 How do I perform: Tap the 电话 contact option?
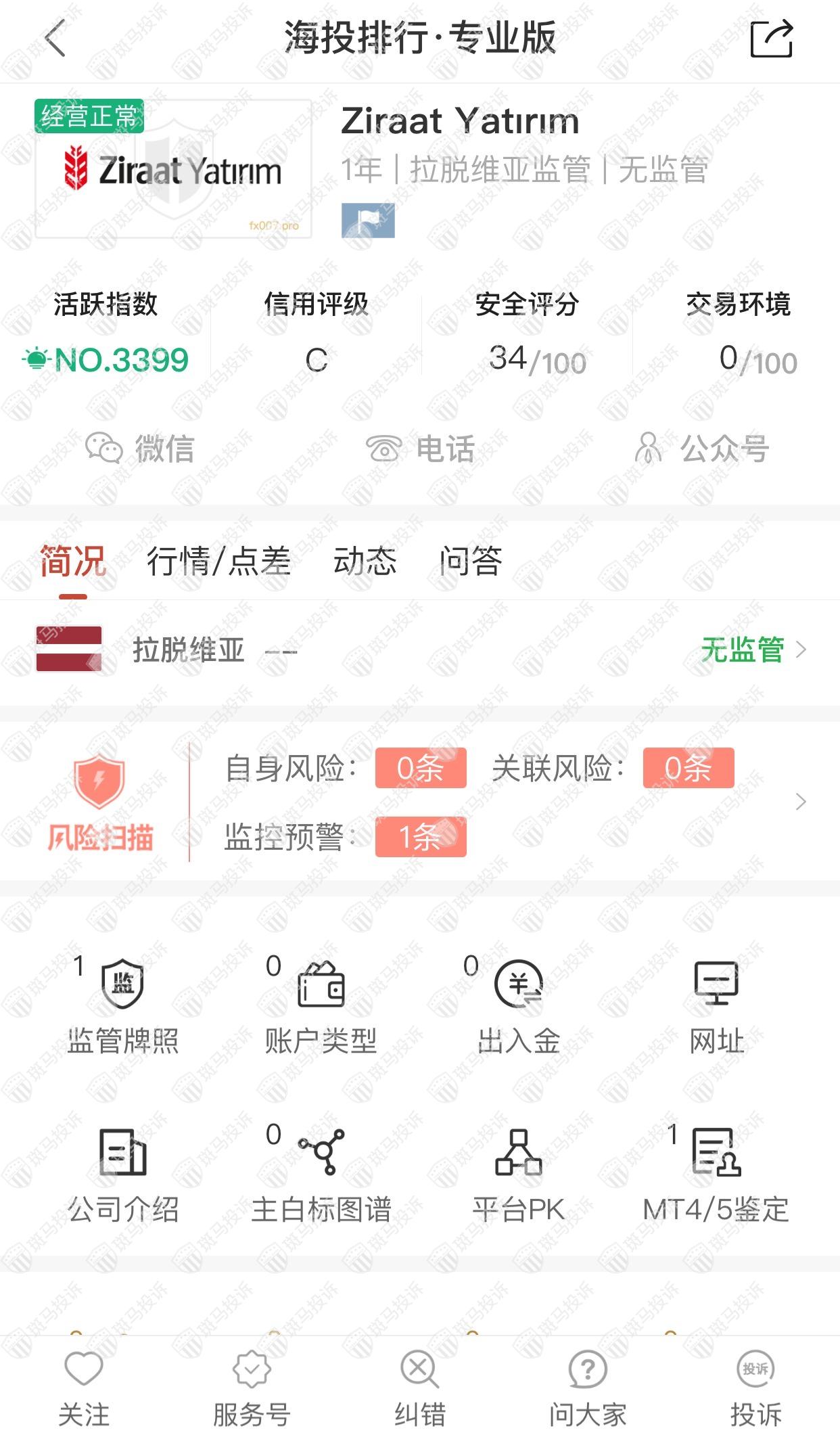pyautogui.click(x=420, y=449)
